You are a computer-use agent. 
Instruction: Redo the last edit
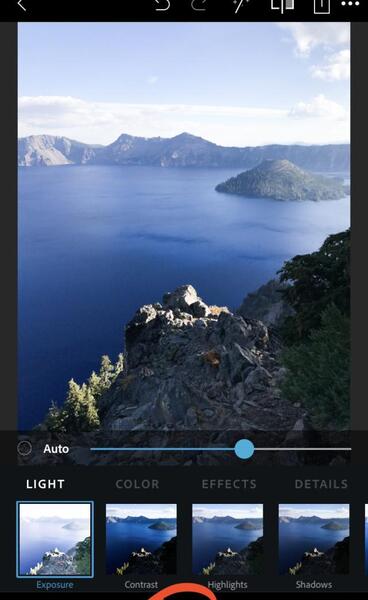199,5
